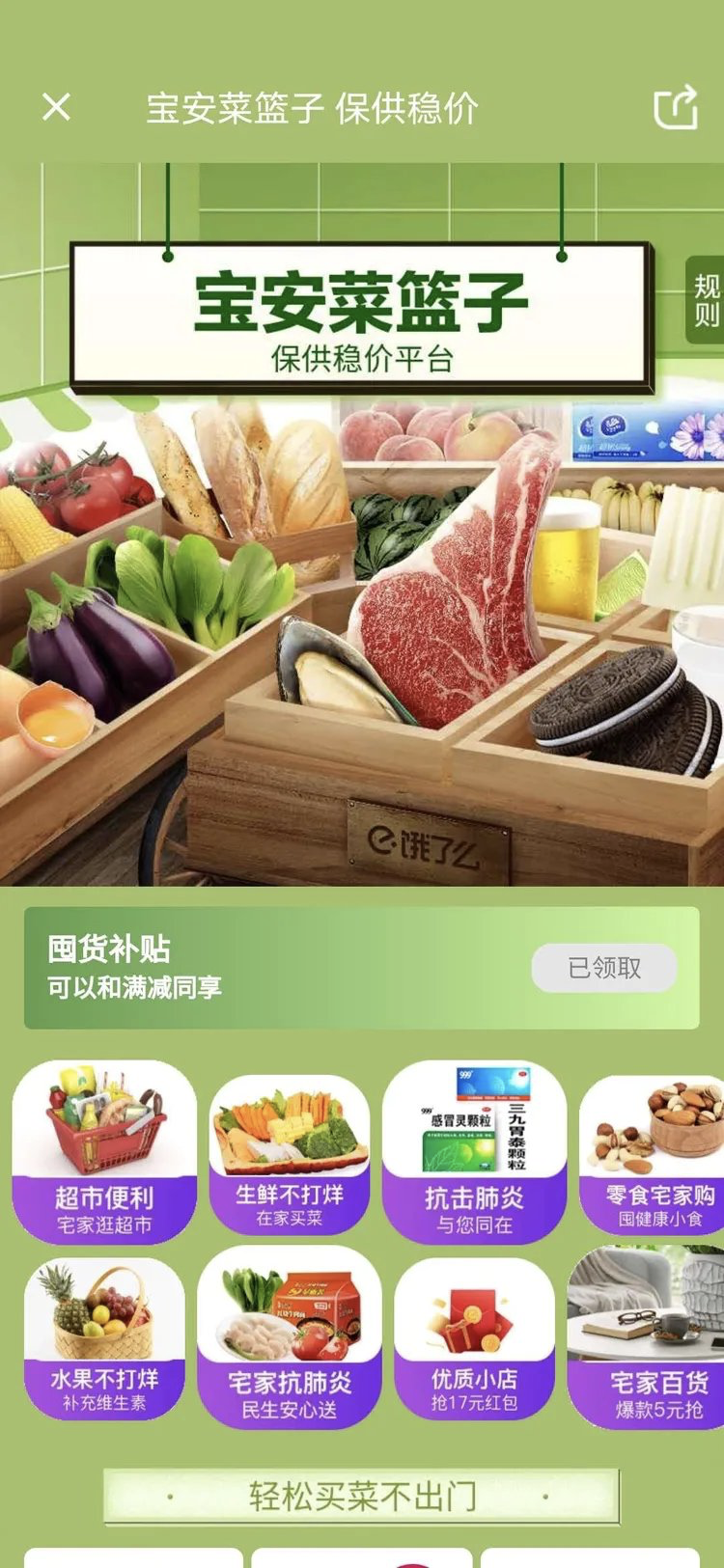Share this page
724x1568 pixels.
pyautogui.click(x=675, y=106)
